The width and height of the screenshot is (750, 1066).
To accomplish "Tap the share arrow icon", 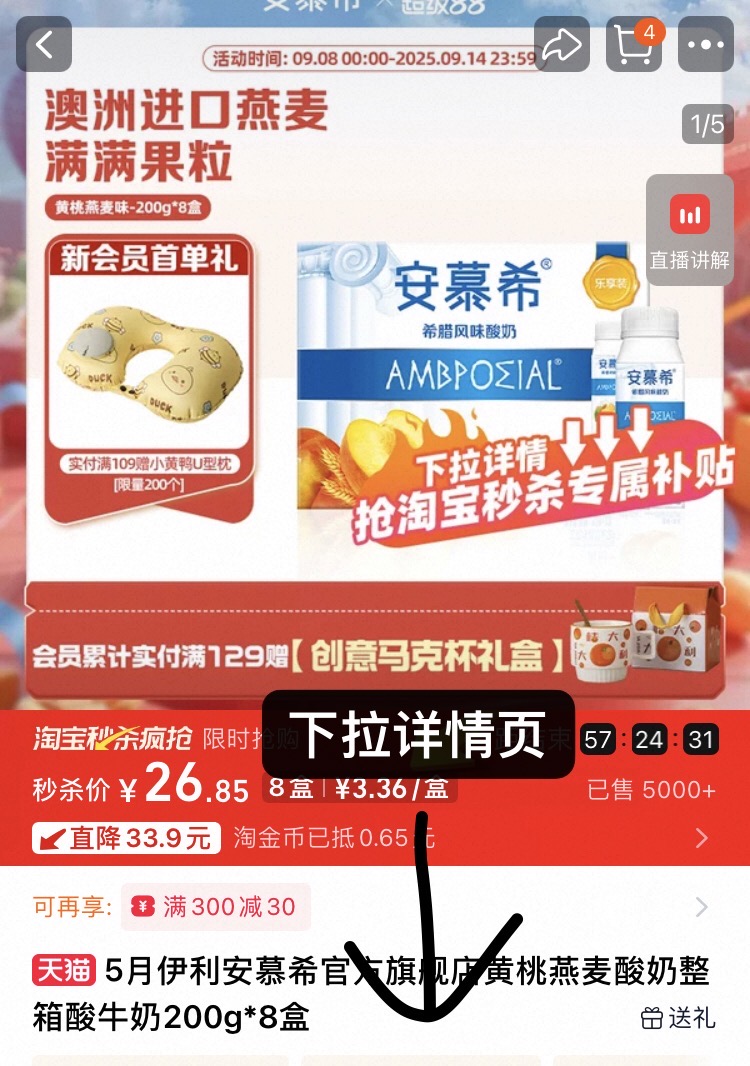I will pos(562,45).
